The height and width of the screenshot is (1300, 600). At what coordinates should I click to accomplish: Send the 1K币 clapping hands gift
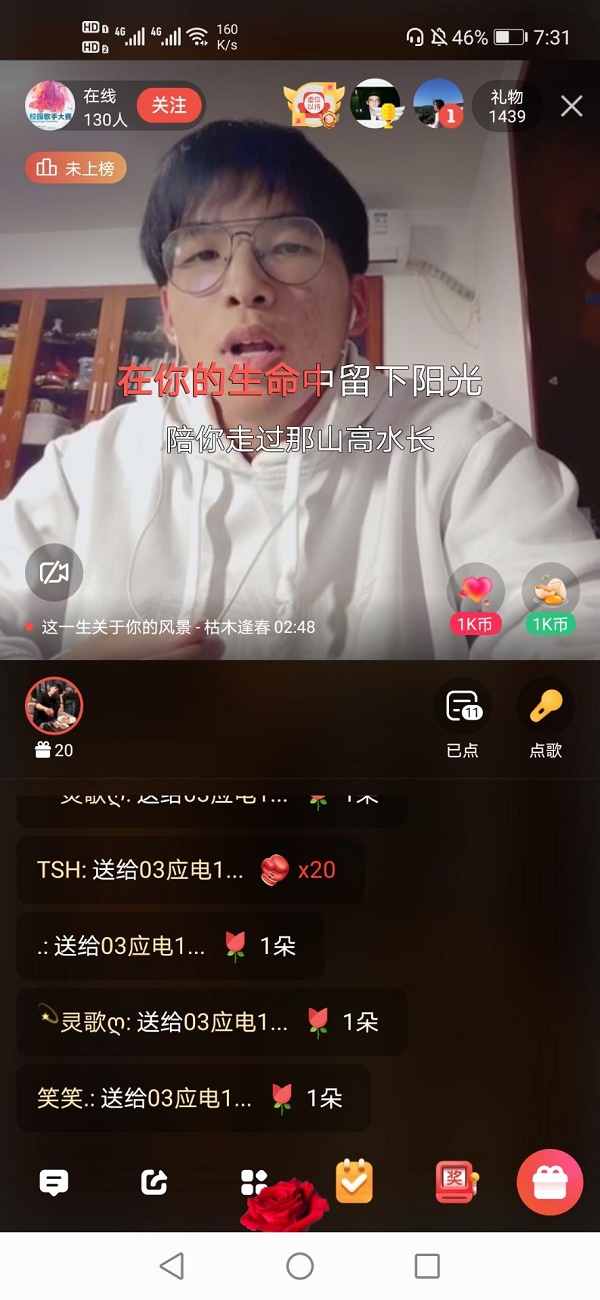(x=550, y=597)
